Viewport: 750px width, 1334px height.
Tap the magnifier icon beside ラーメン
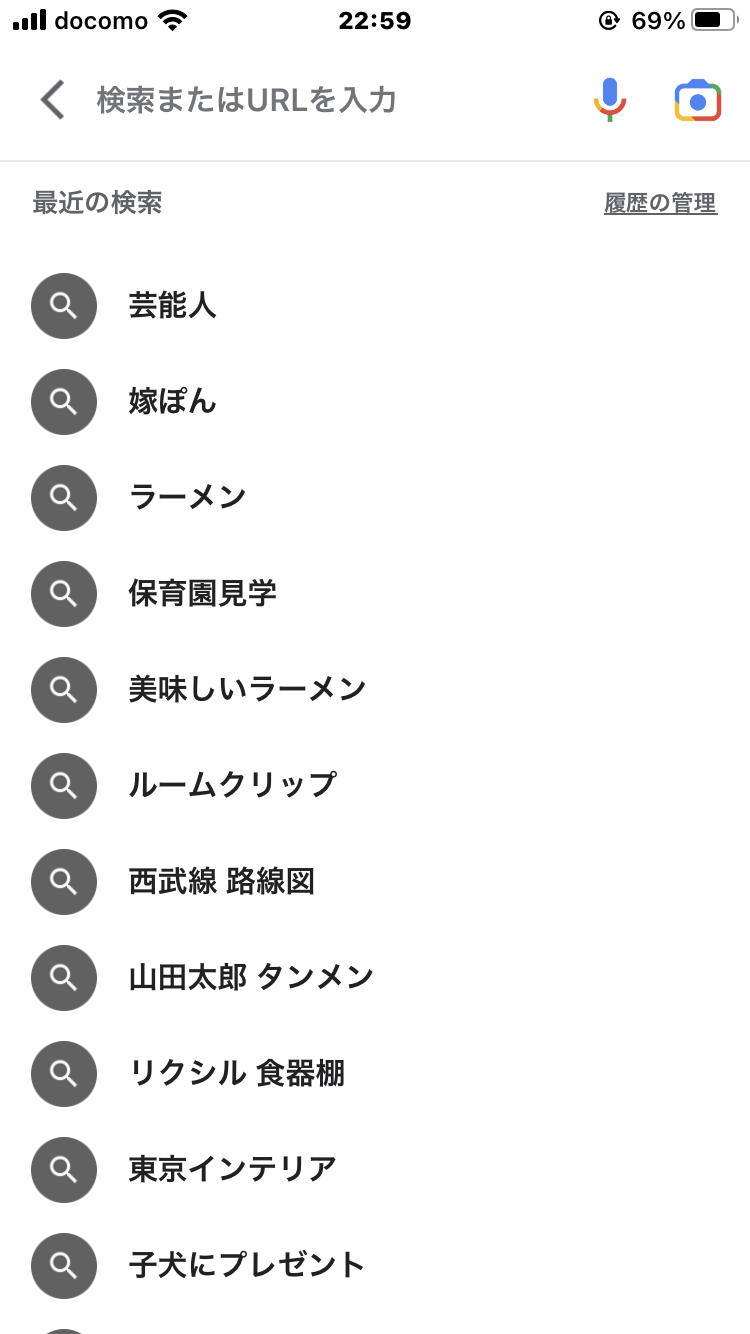tap(63, 498)
